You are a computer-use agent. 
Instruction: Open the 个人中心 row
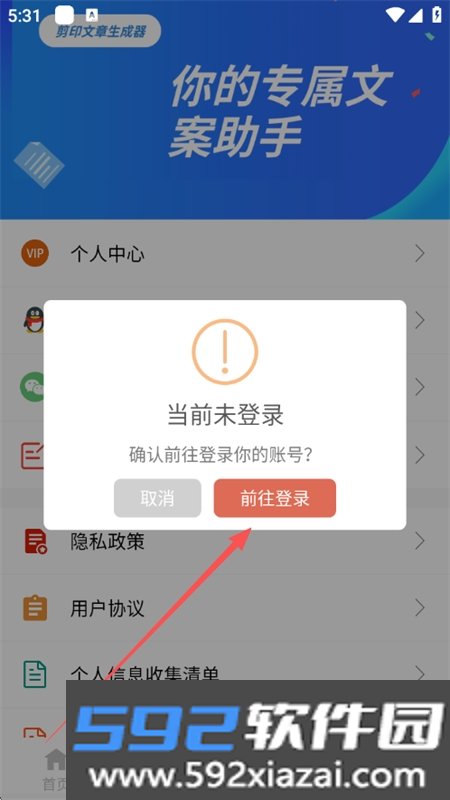225,254
